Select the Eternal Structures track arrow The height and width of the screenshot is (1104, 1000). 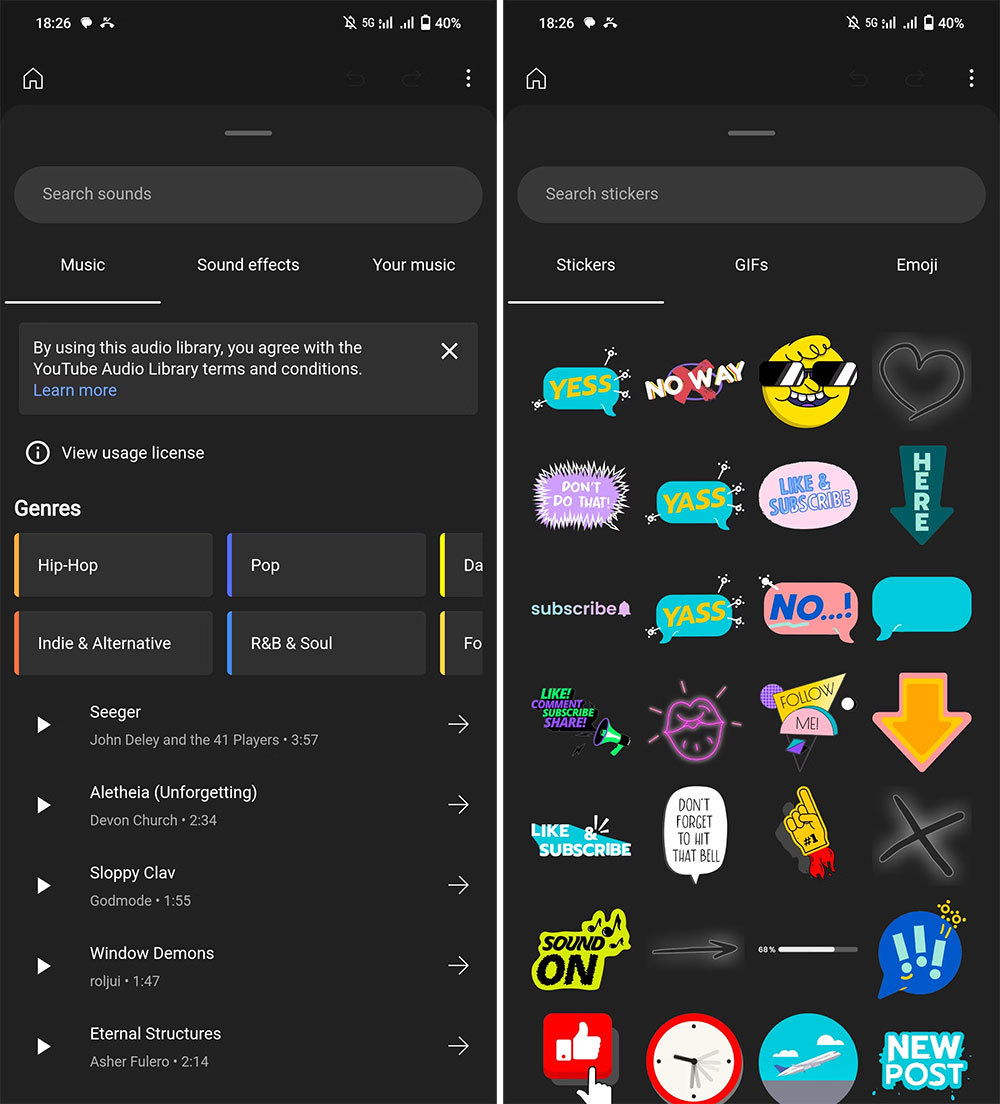click(x=458, y=1046)
